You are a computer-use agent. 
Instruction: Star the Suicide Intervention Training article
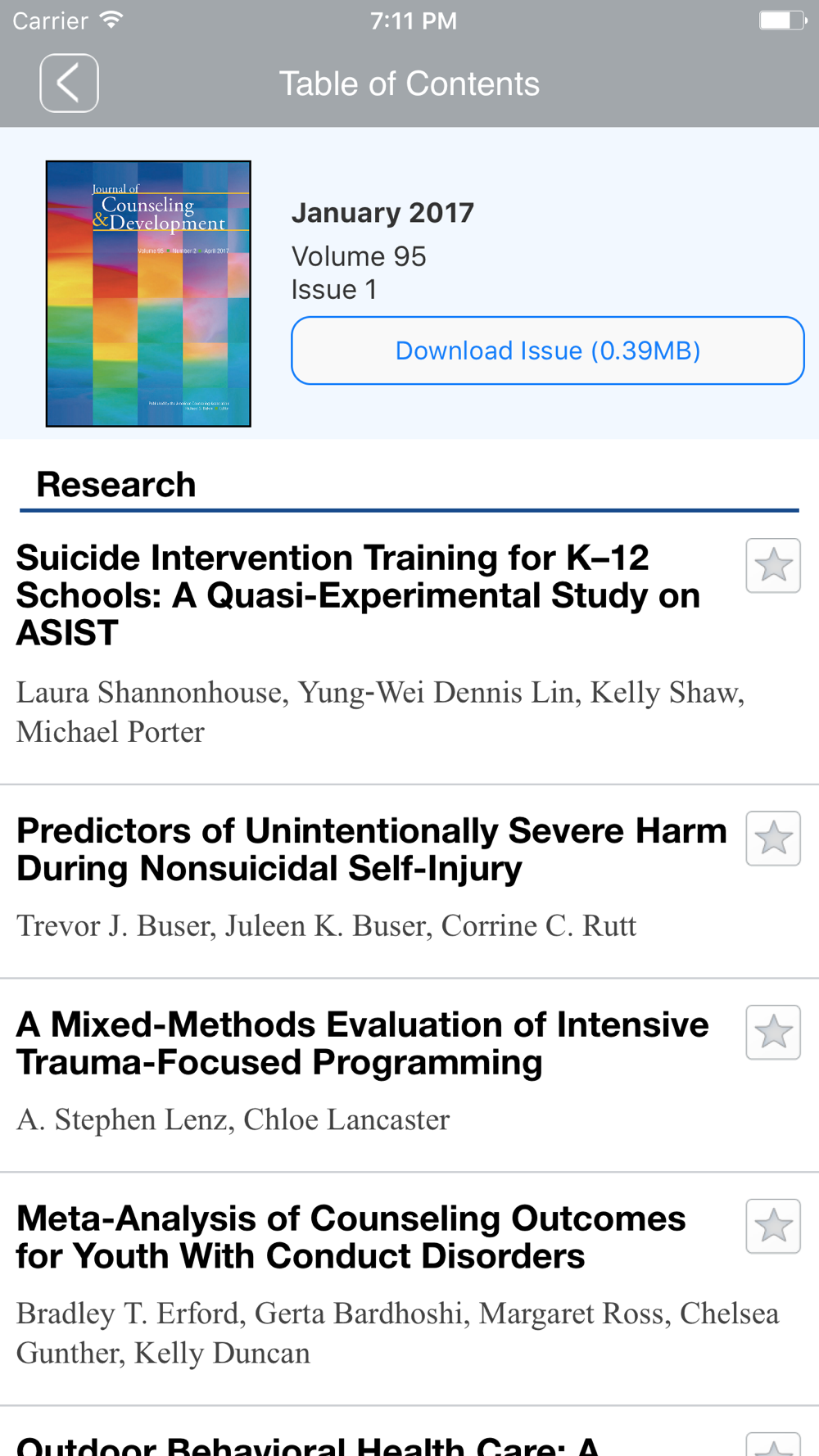coord(773,566)
